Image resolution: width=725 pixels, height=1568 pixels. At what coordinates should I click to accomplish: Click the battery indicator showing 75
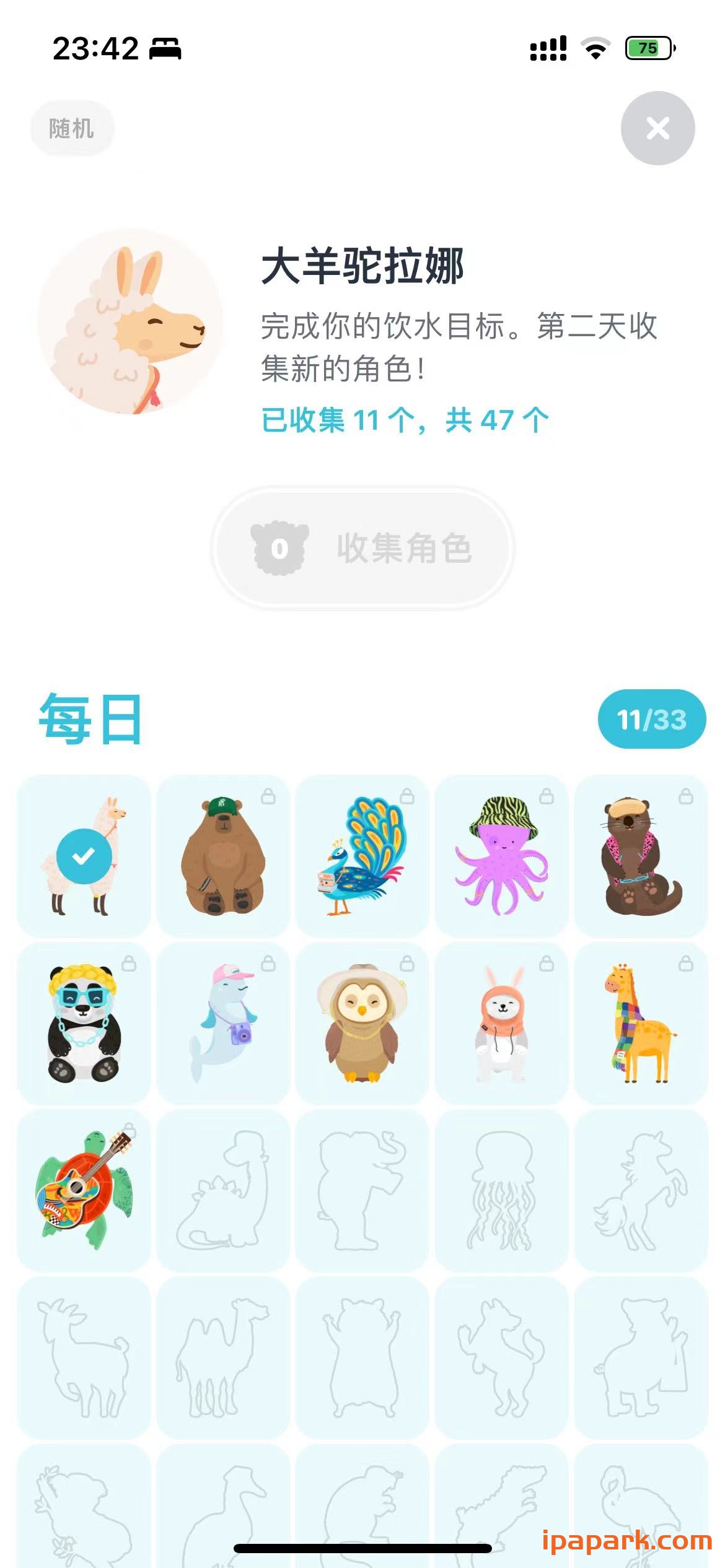pos(649,48)
